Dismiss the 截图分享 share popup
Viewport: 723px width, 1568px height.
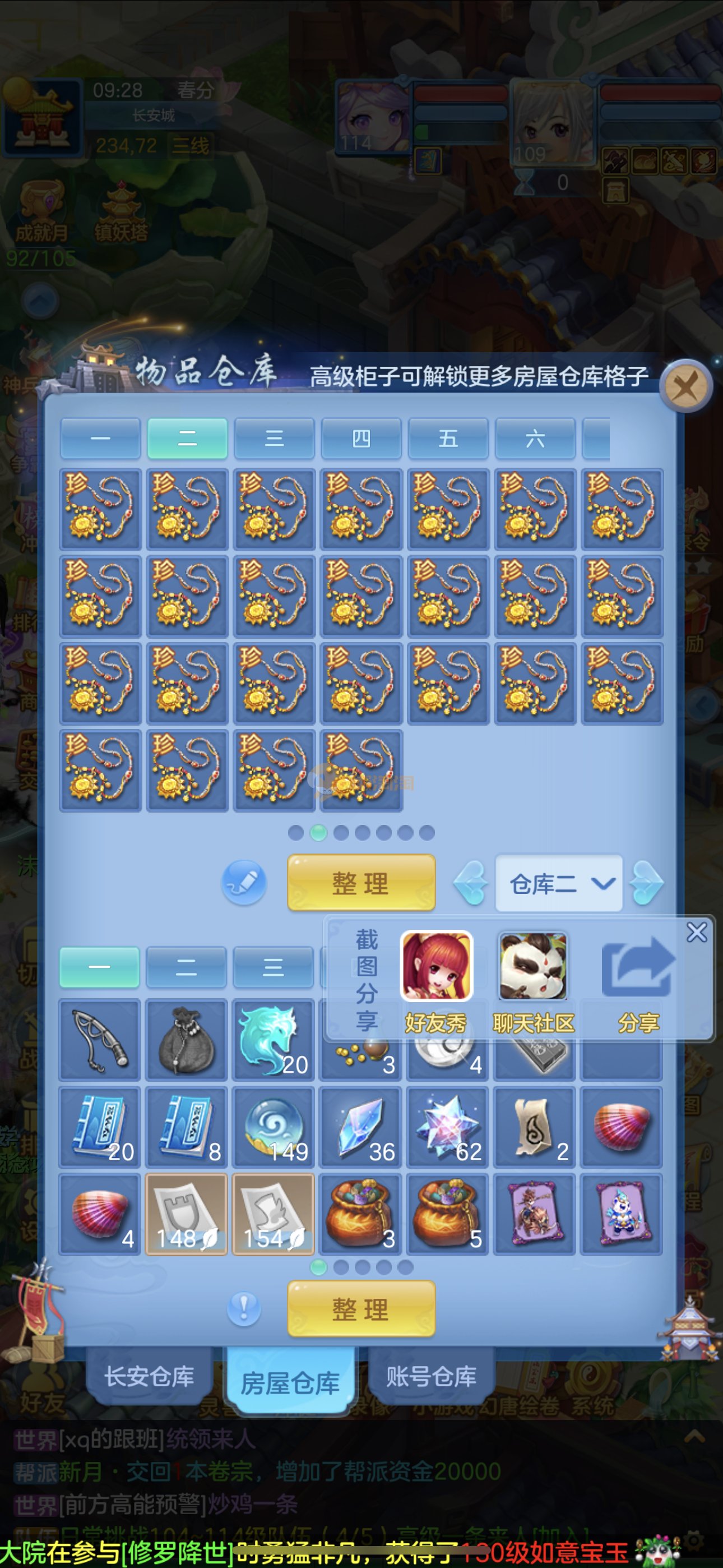click(696, 932)
